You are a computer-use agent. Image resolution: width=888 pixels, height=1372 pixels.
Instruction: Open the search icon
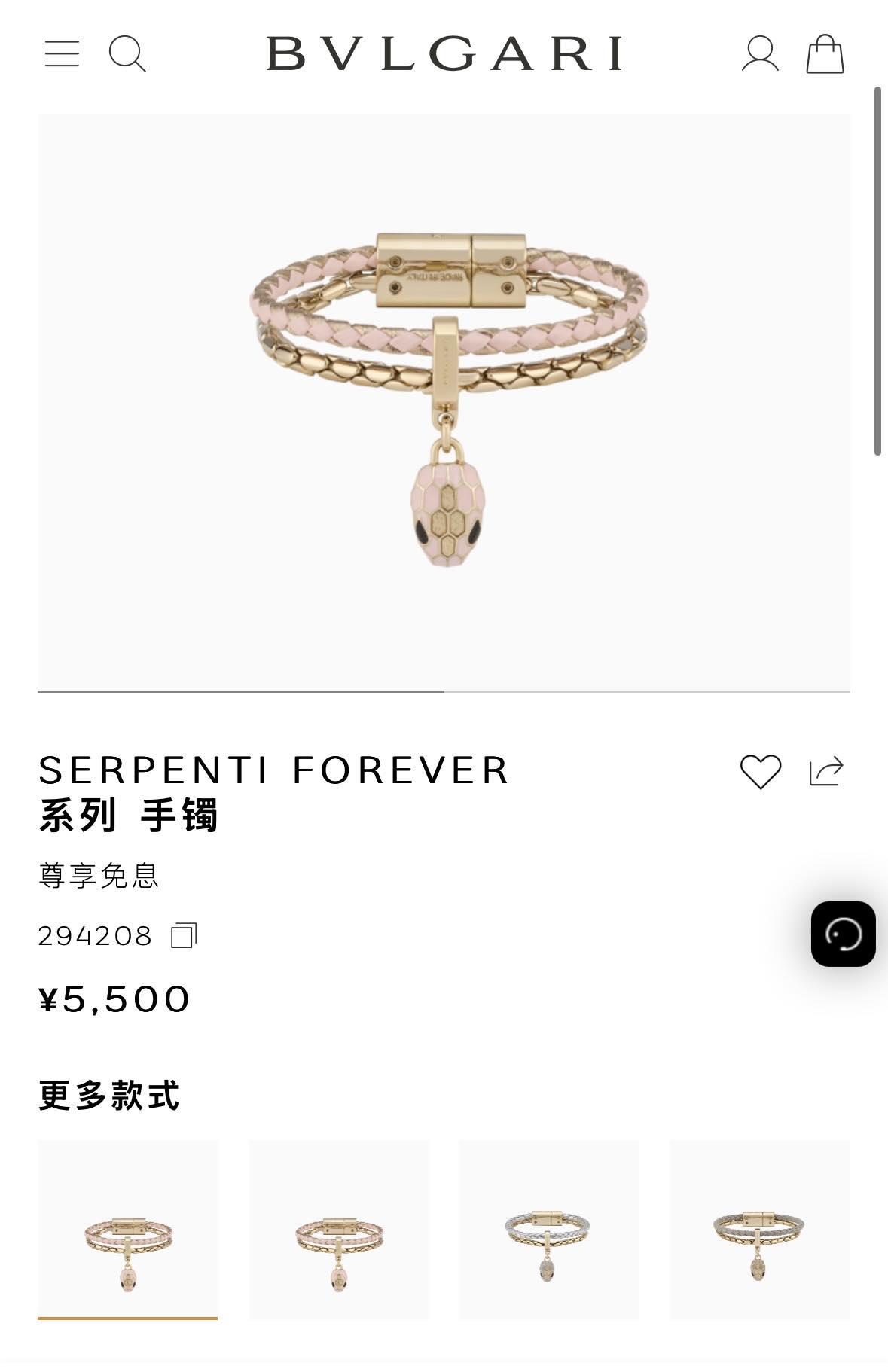(x=127, y=53)
